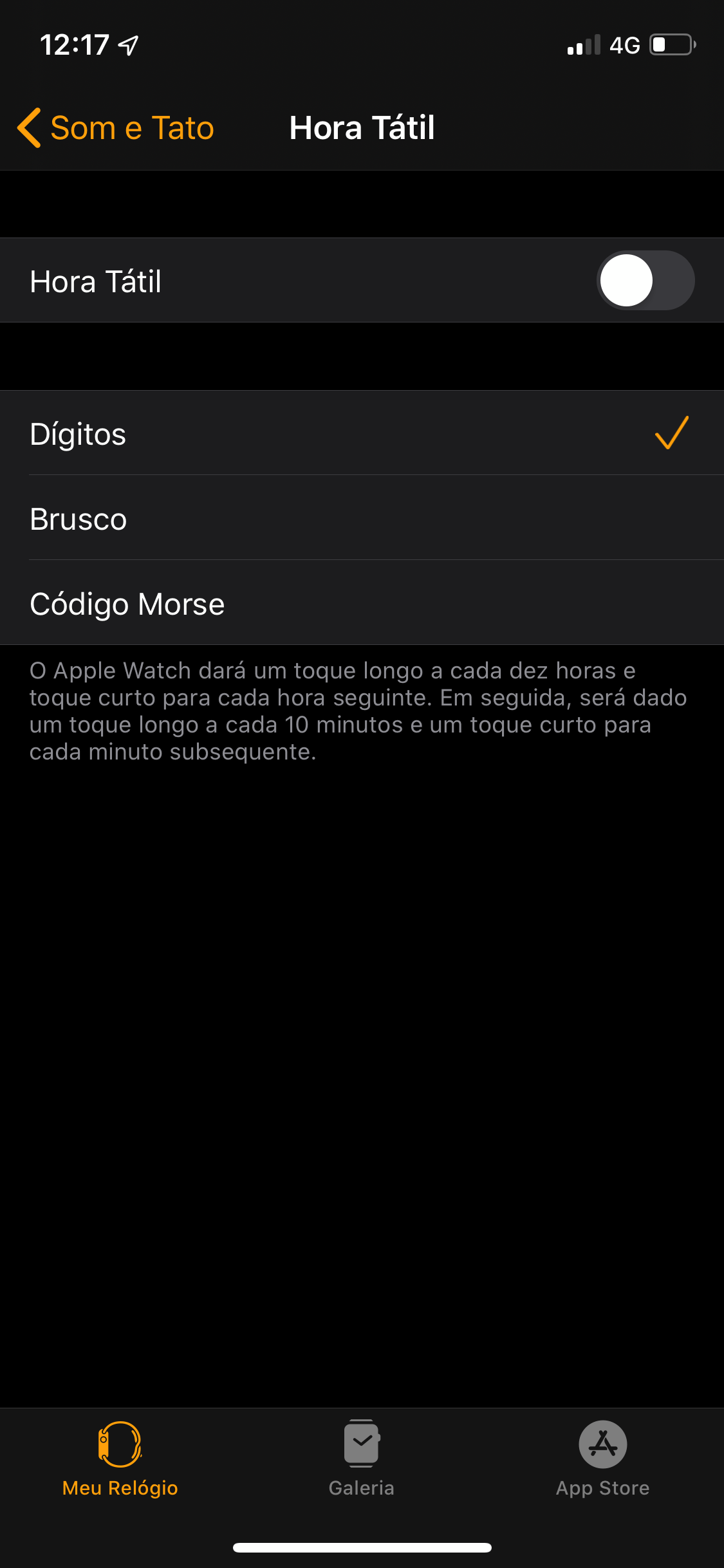The width and height of the screenshot is (724, 1568).
Task: Enable the Hora Tátil switch
Action: [645, 281]
